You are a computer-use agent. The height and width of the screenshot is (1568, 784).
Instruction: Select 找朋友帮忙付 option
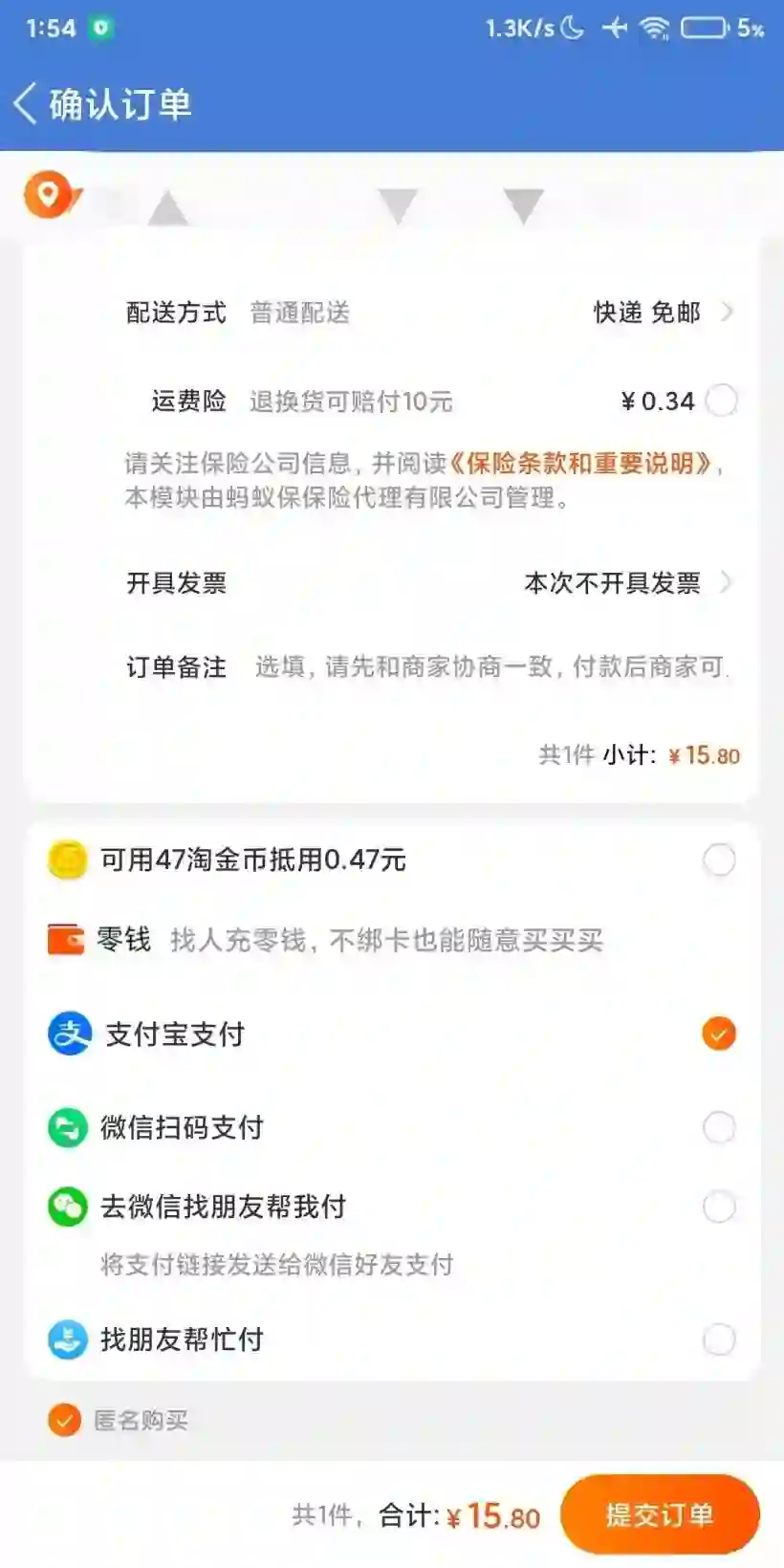719,1339
